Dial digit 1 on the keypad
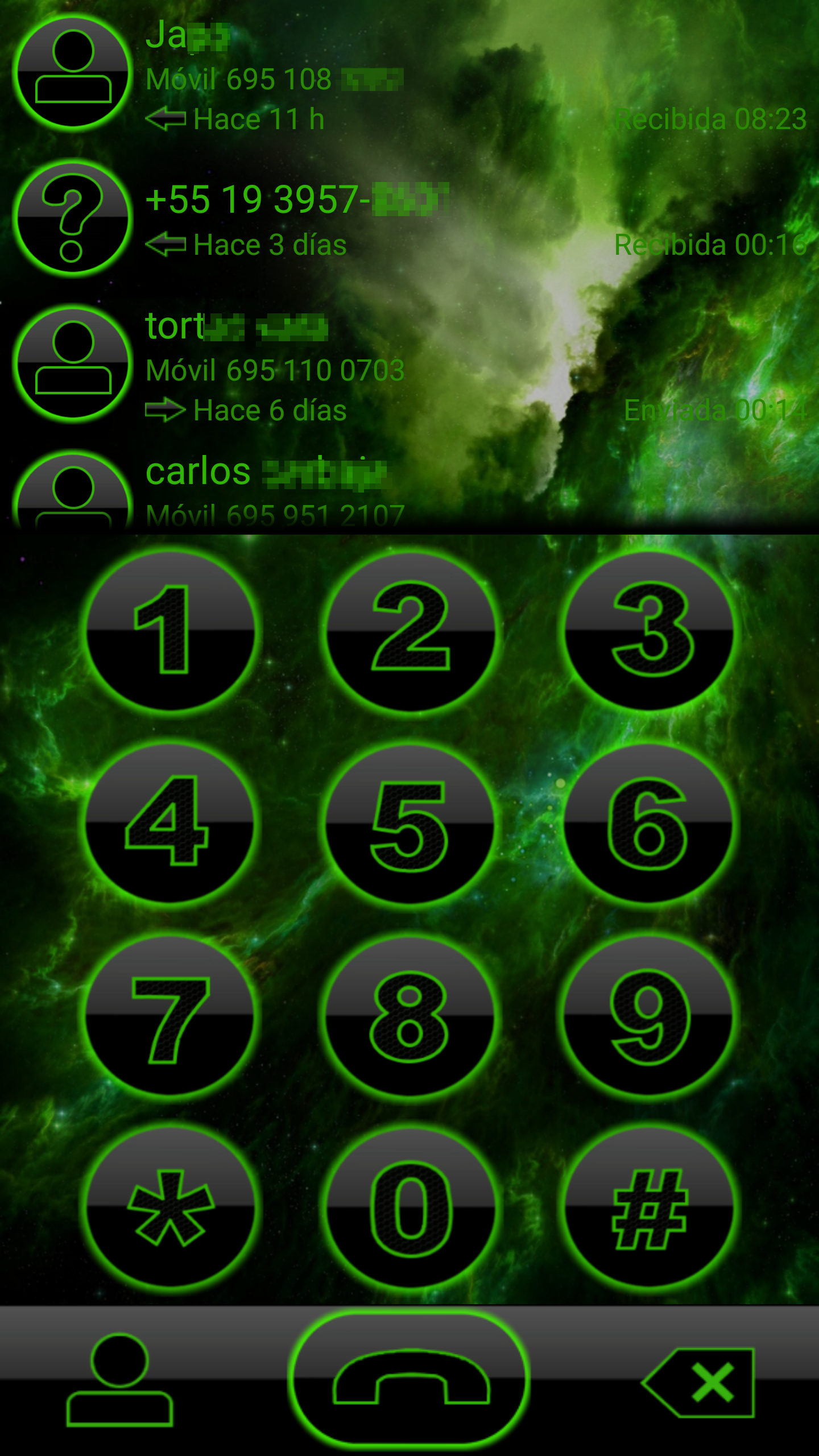 point(169,630)
